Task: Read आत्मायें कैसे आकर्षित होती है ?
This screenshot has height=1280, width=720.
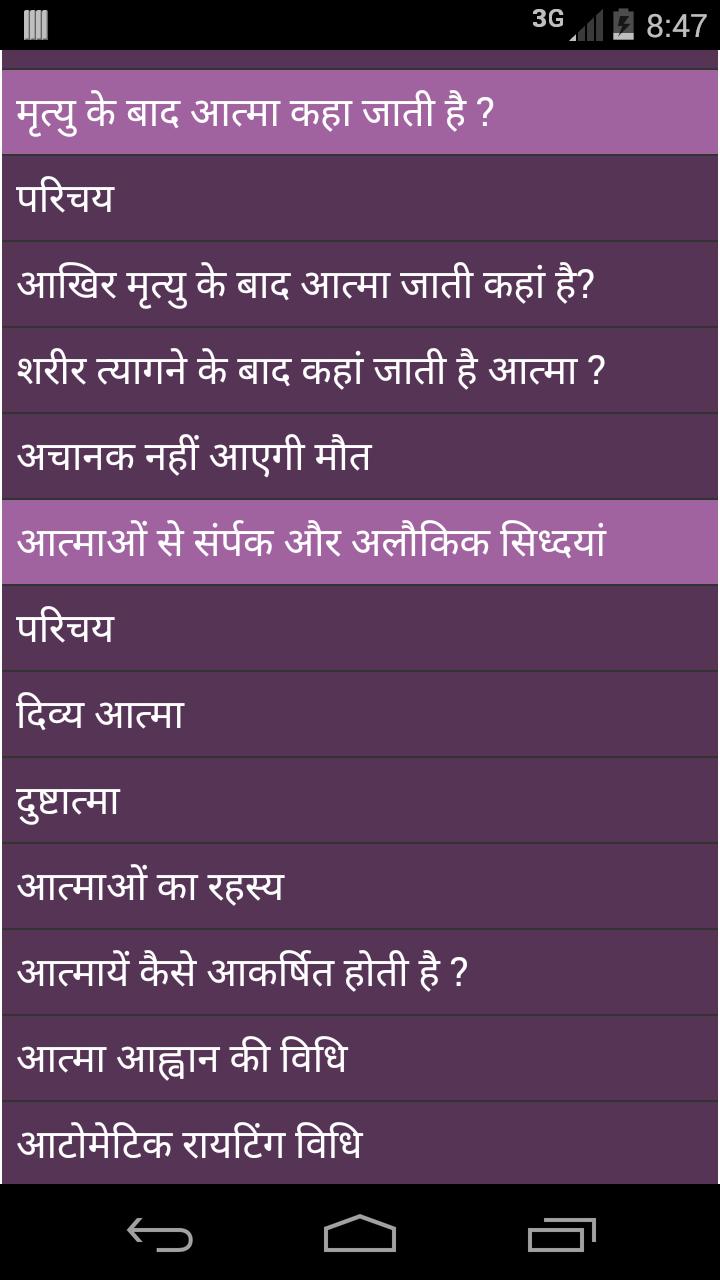Action: pyautogui.click(x=360, y=972)
